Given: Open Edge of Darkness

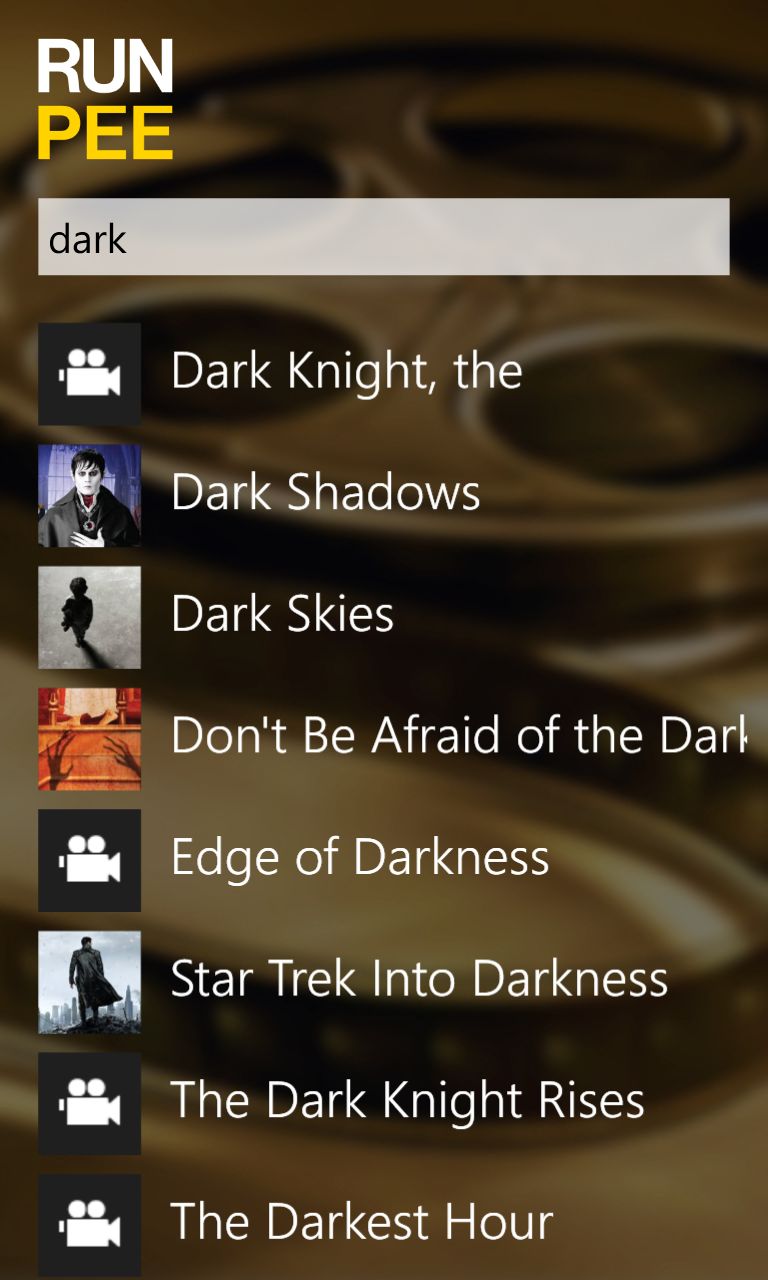Looking at the screenshot, I should click(x=360, y=859).
